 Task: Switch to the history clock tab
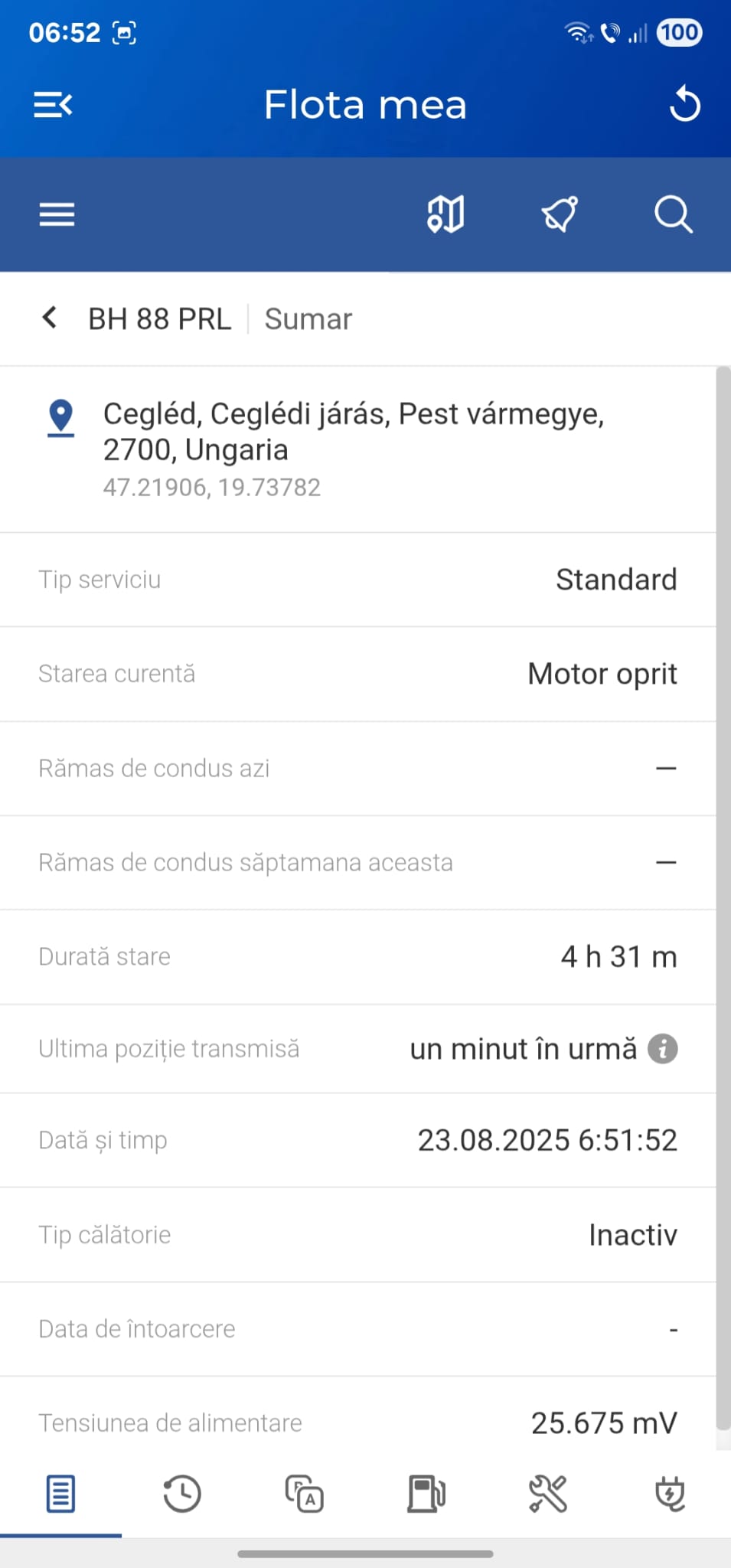(182, 1494)
